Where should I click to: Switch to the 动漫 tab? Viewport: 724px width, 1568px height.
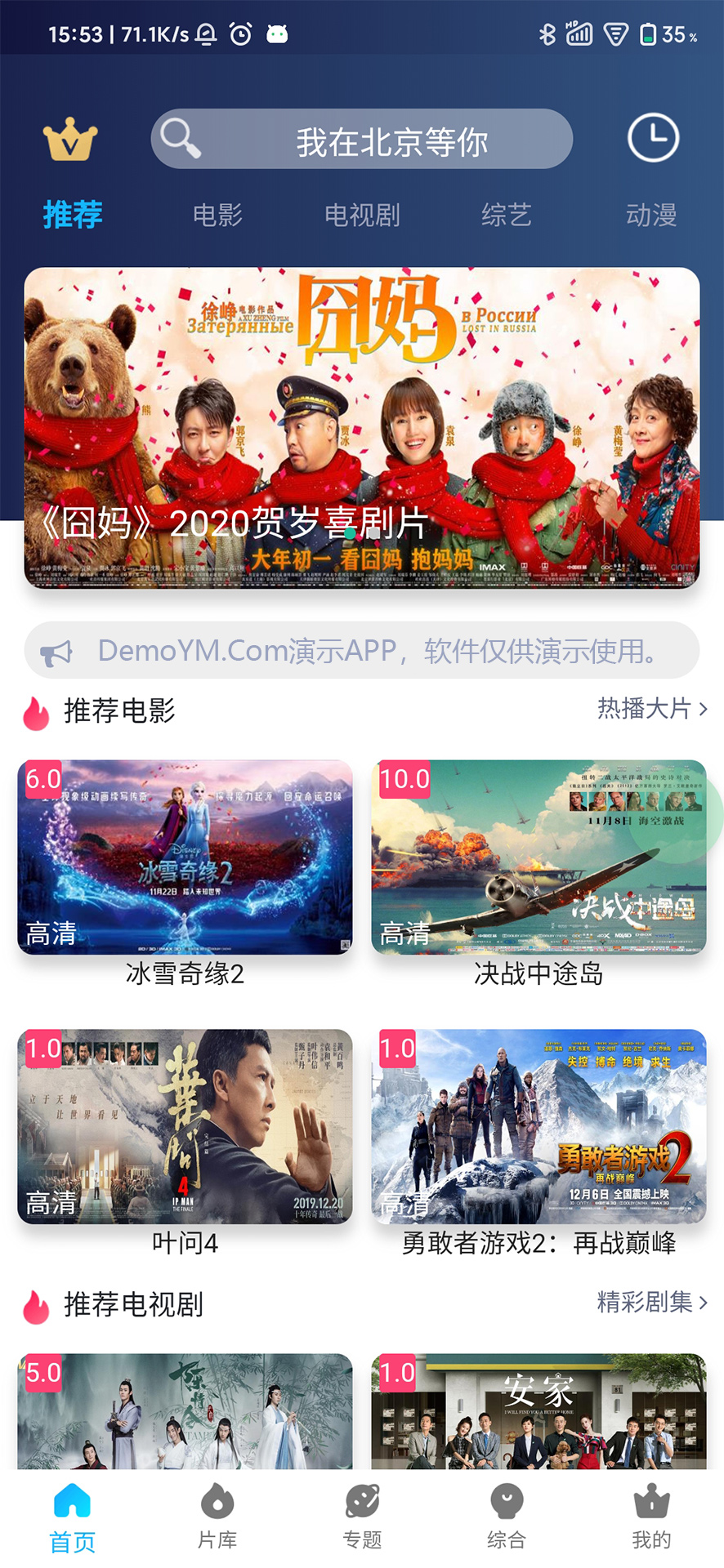pos(651,215)
